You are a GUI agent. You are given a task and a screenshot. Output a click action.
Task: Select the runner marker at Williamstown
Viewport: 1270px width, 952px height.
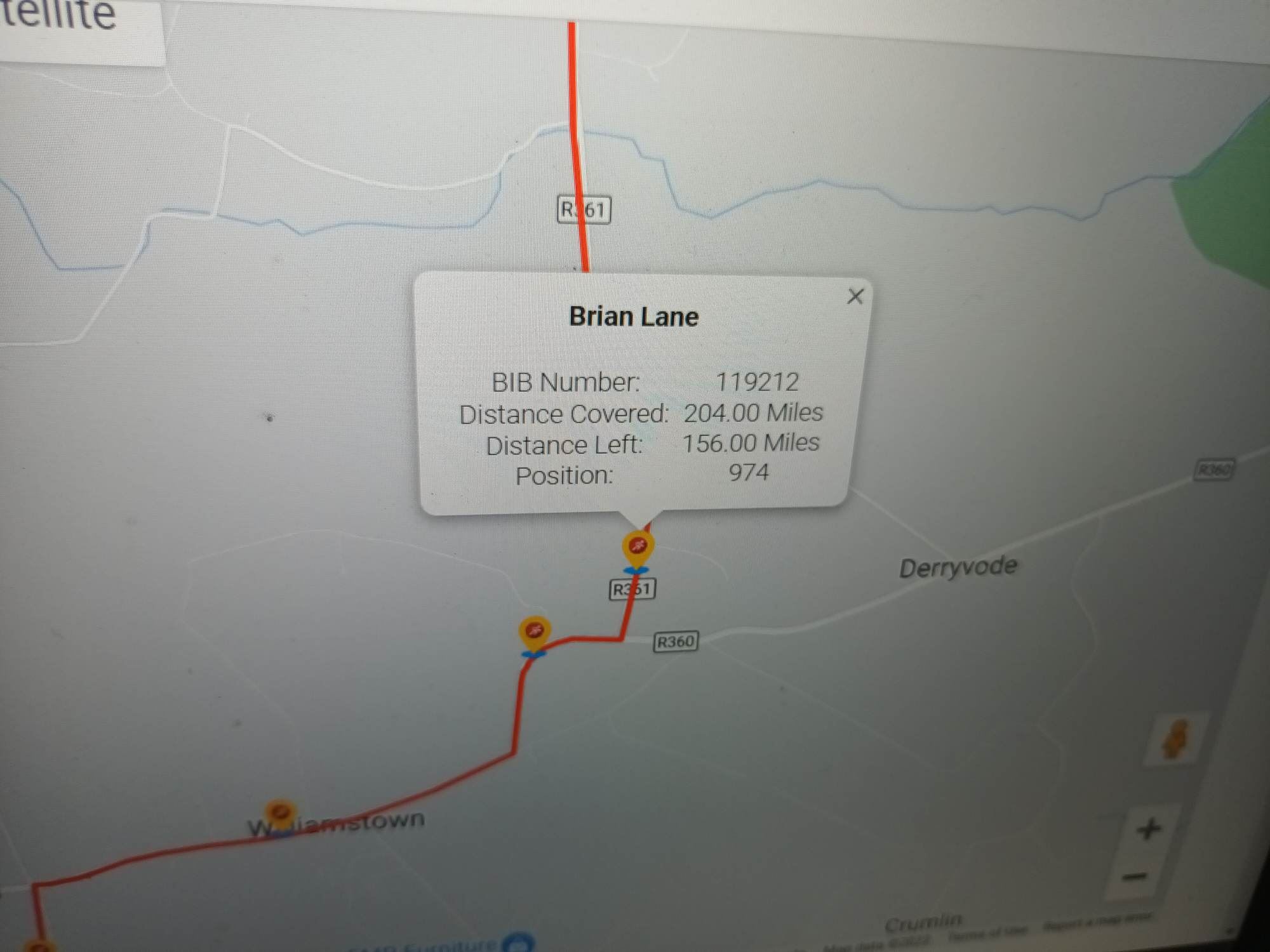(279, 814)
